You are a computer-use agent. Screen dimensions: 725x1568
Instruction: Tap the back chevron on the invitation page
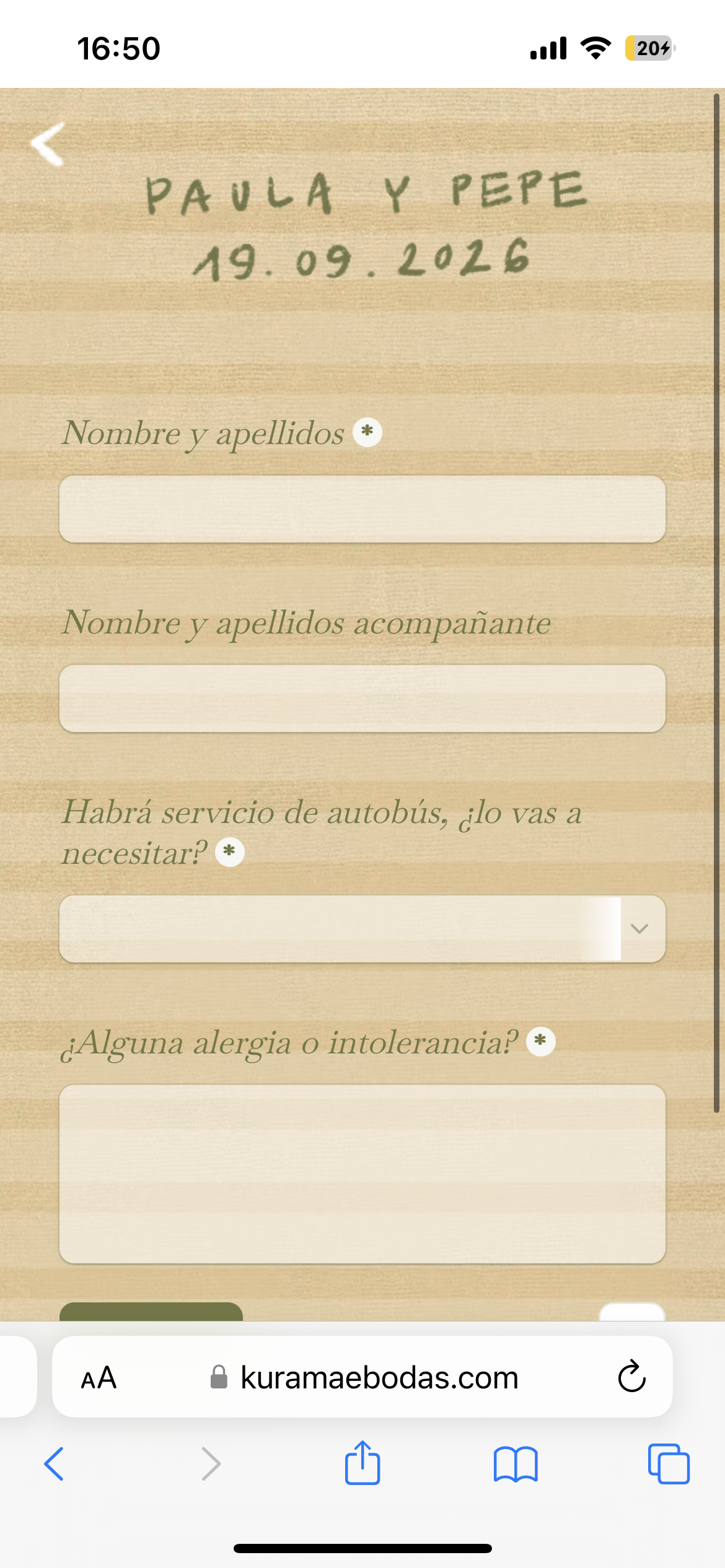coord(47,144)
